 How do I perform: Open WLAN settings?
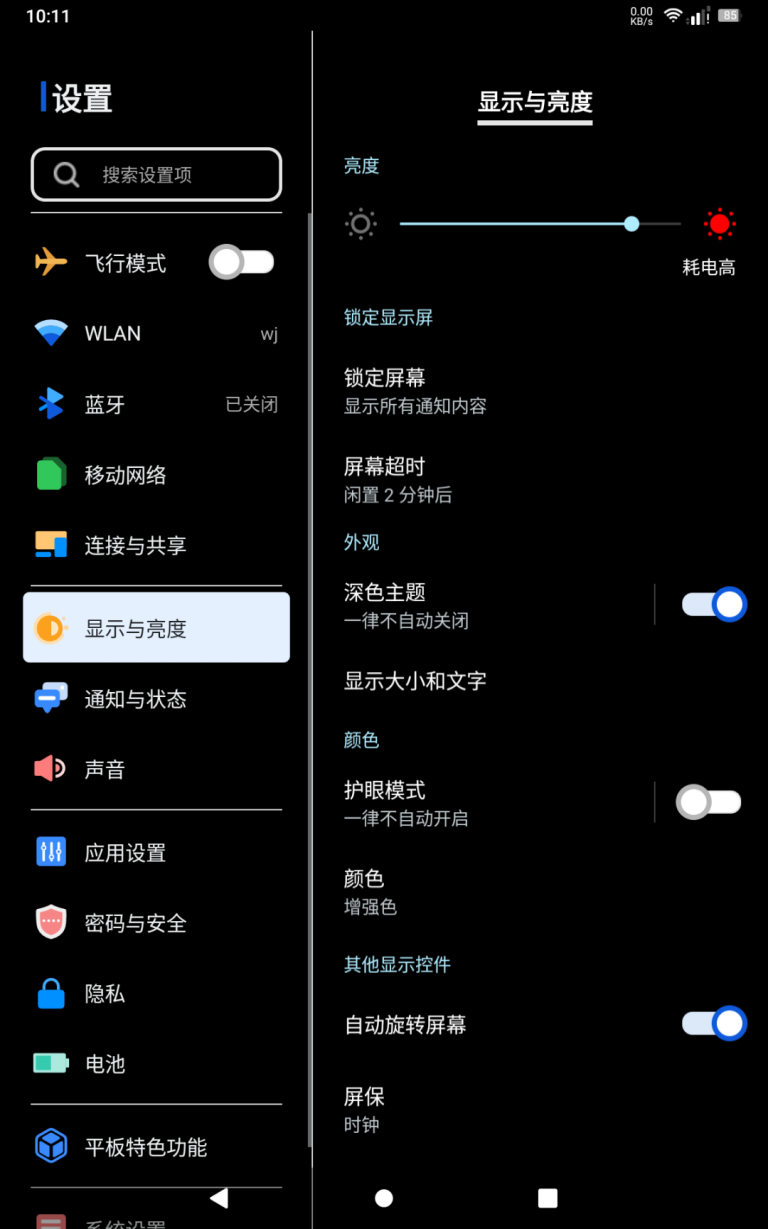(156, 334)
